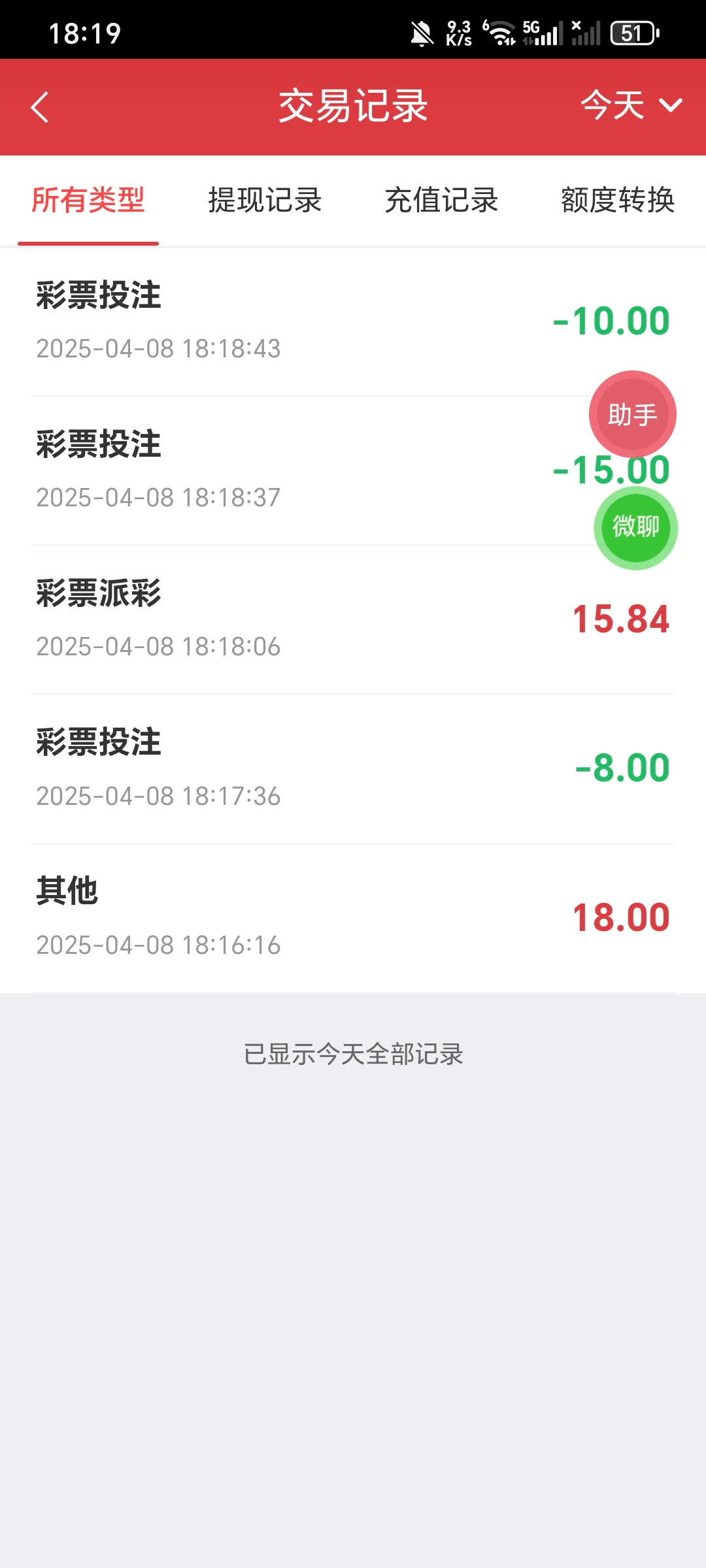The height and width of the screenshot is (1568, 706).
Task: Switch to the 充值记录 tab
Action: point(441,201)
